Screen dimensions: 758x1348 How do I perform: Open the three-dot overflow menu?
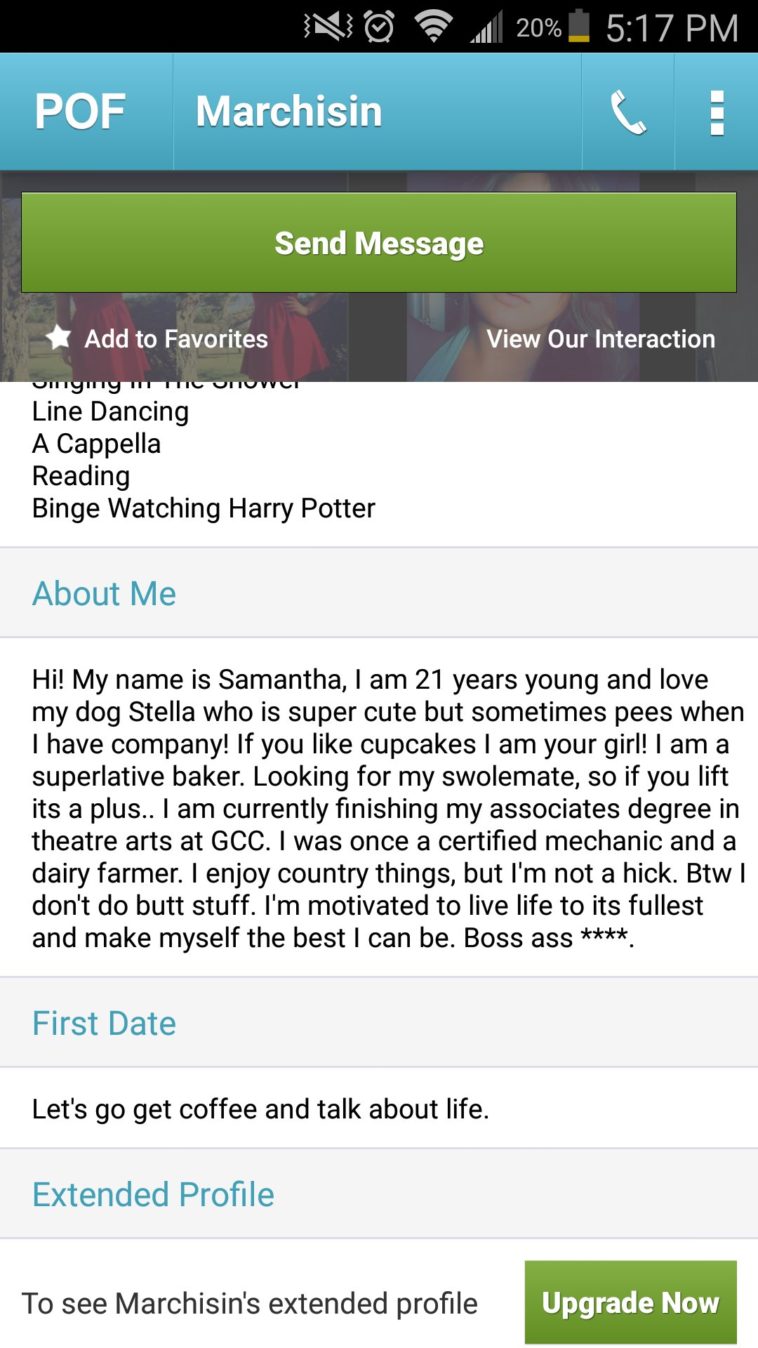[x=716, y=113]
